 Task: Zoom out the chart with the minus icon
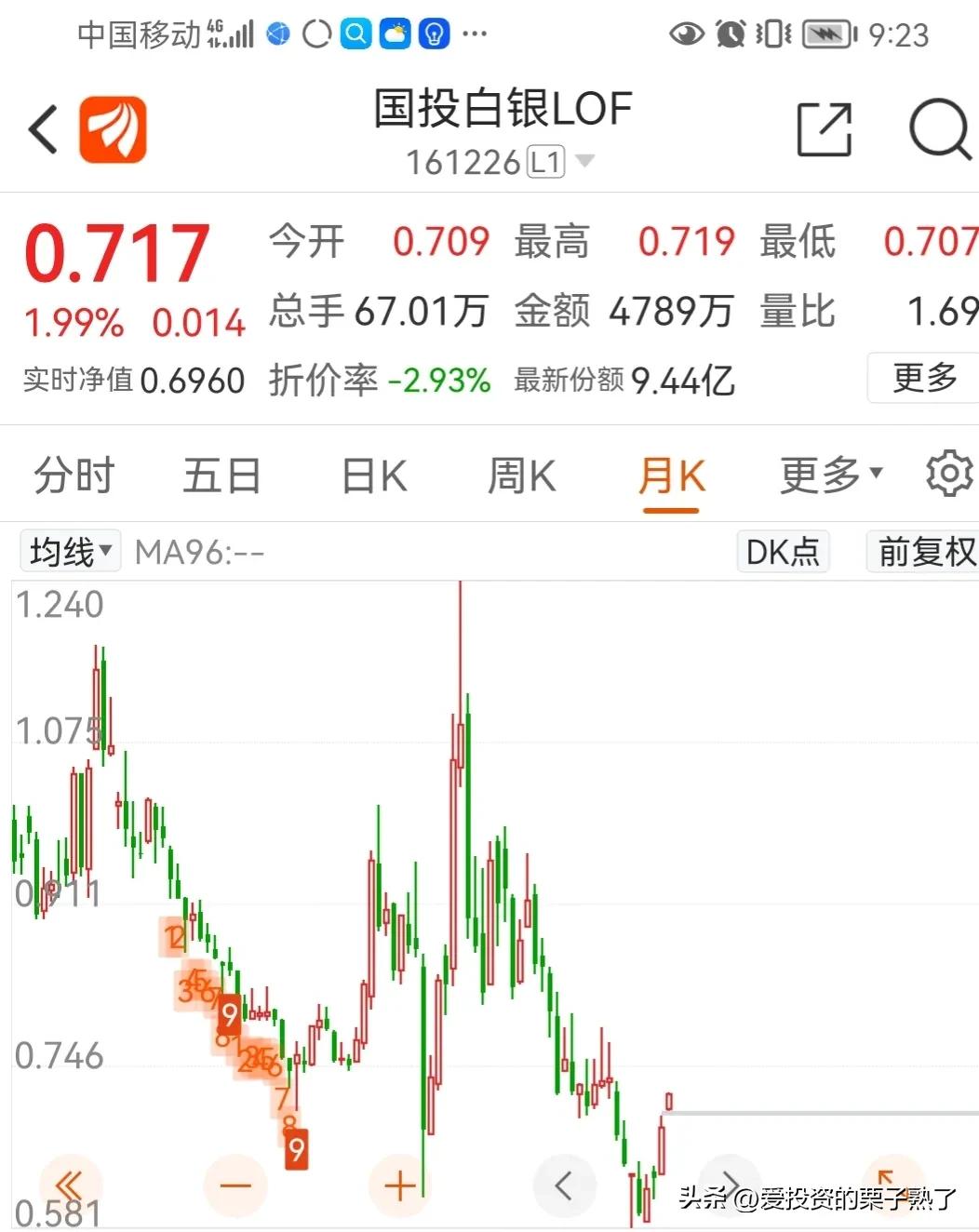click(x=235, y=1185)
